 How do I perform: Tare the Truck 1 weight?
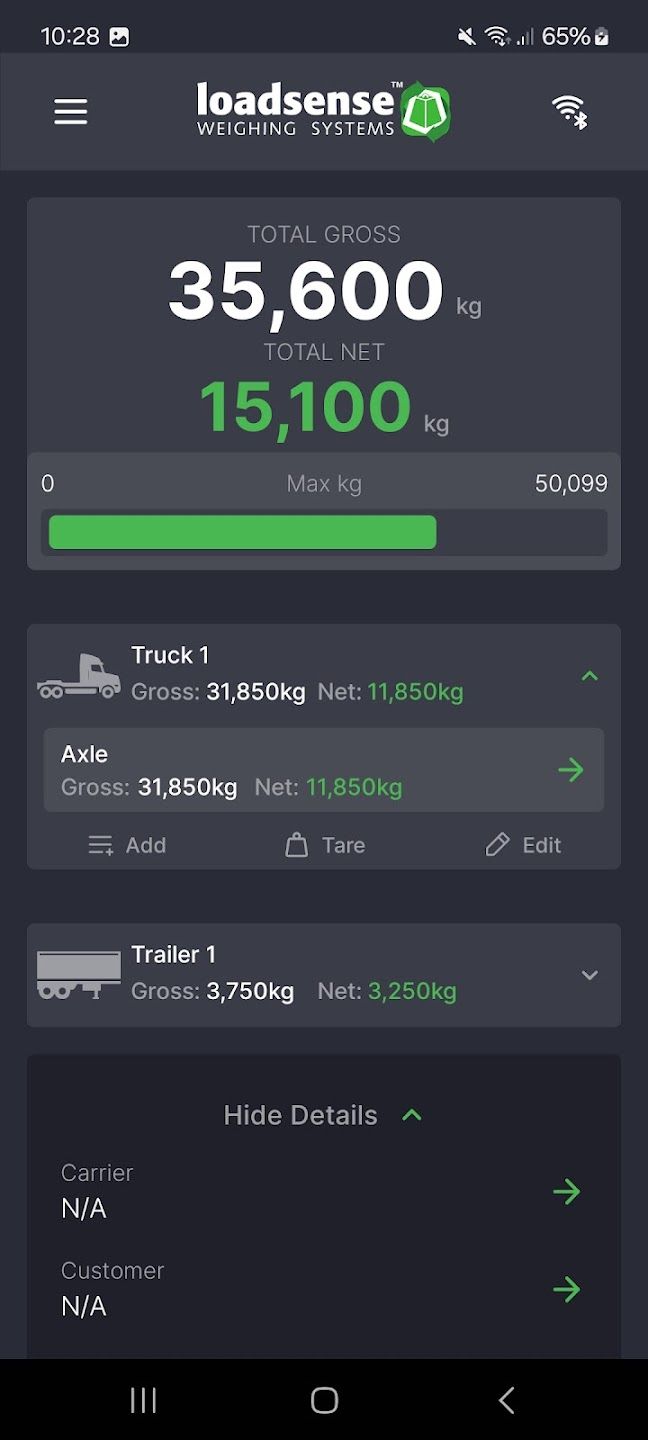[325, 845]
